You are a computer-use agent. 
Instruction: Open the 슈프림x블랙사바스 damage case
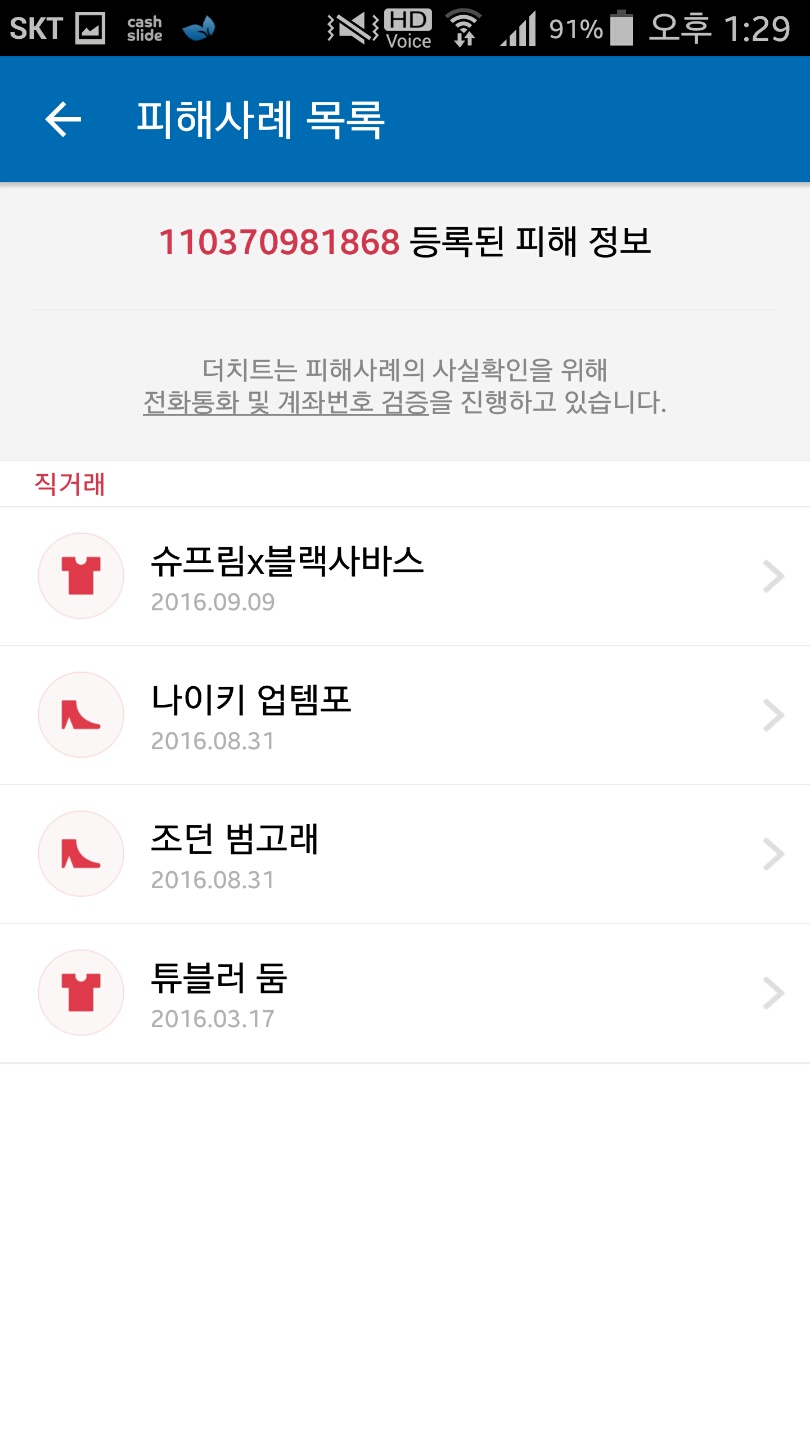pyautogui.click(x=405, y=576)
